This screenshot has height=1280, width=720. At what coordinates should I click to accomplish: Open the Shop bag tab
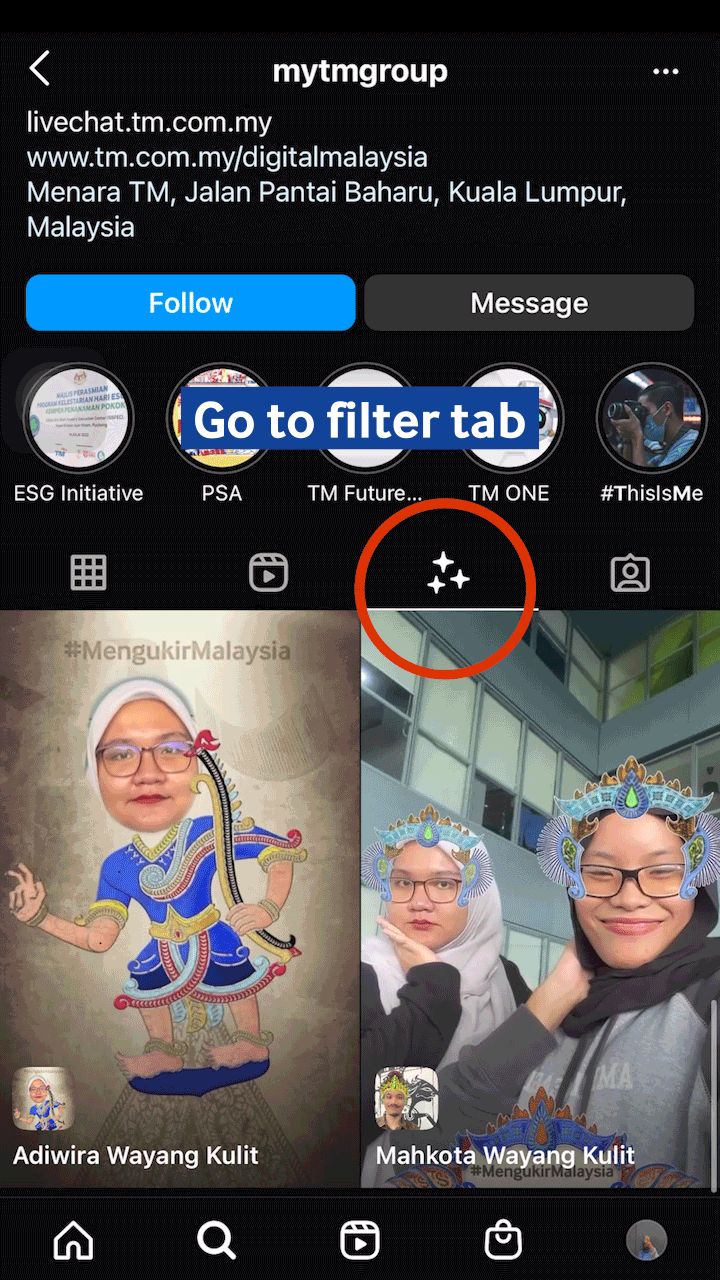503,1241
